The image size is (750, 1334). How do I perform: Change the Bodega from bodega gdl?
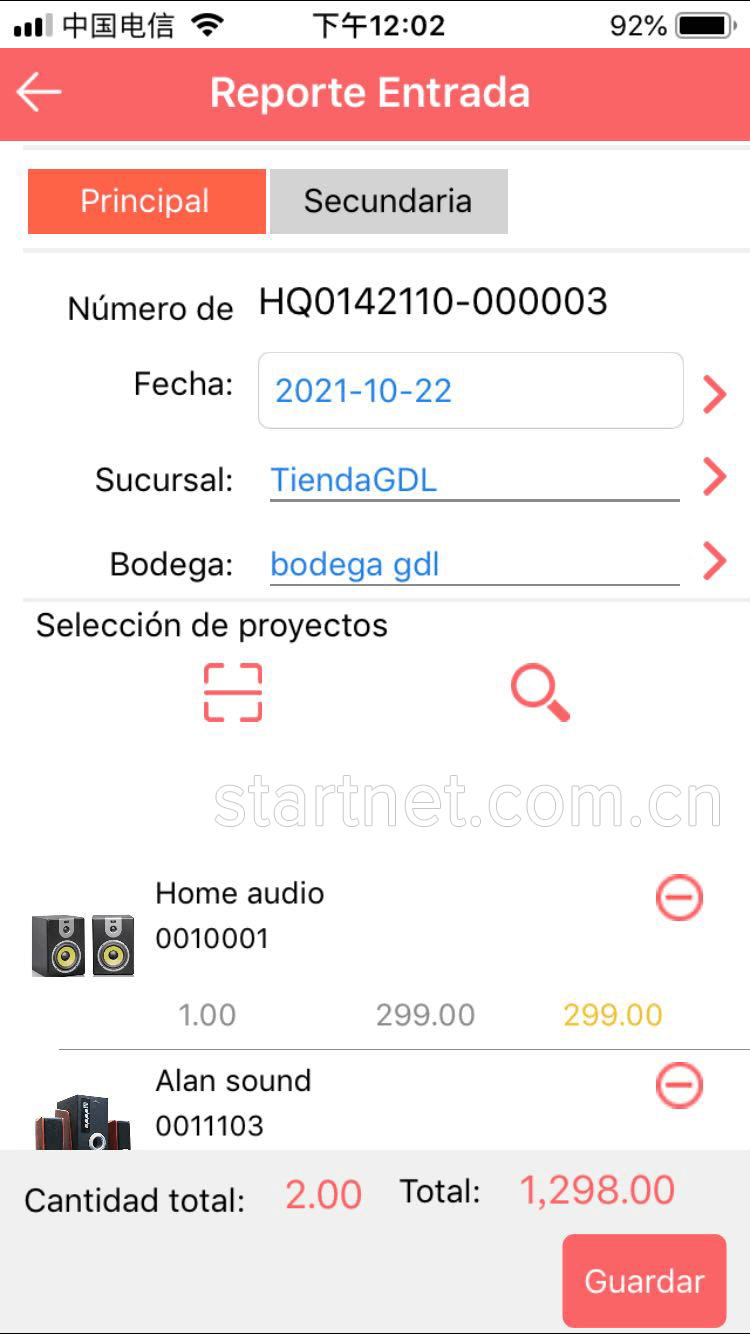point(473,565)
